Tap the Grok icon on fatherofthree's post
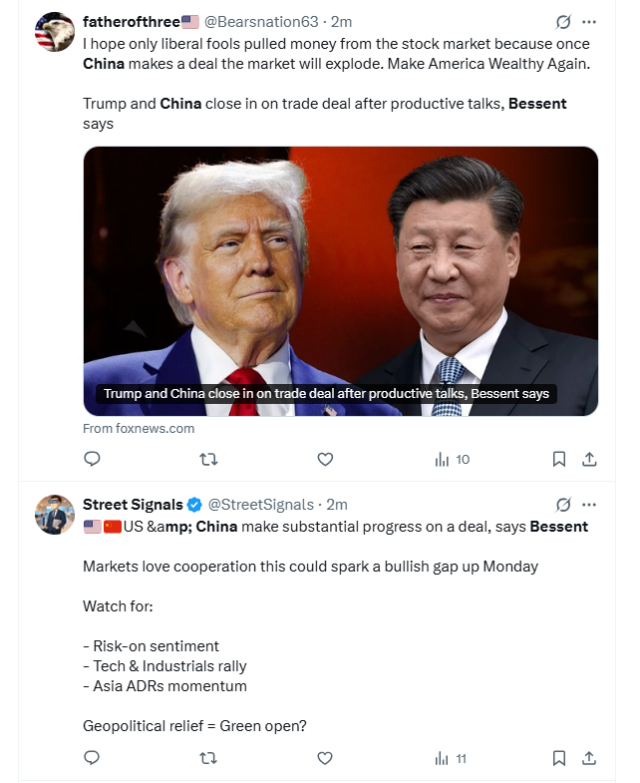Viewport: 640px width, 783px height. click(x=563, y=22)
